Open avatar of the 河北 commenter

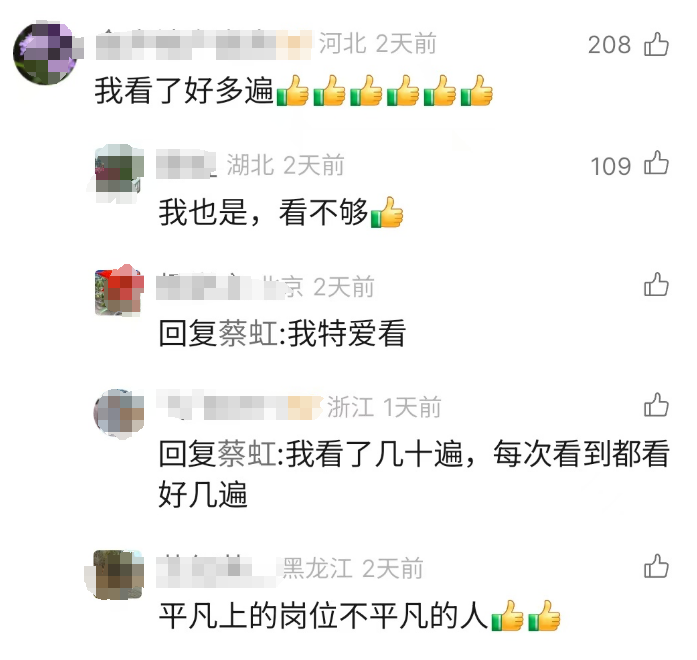coord(45,55)
